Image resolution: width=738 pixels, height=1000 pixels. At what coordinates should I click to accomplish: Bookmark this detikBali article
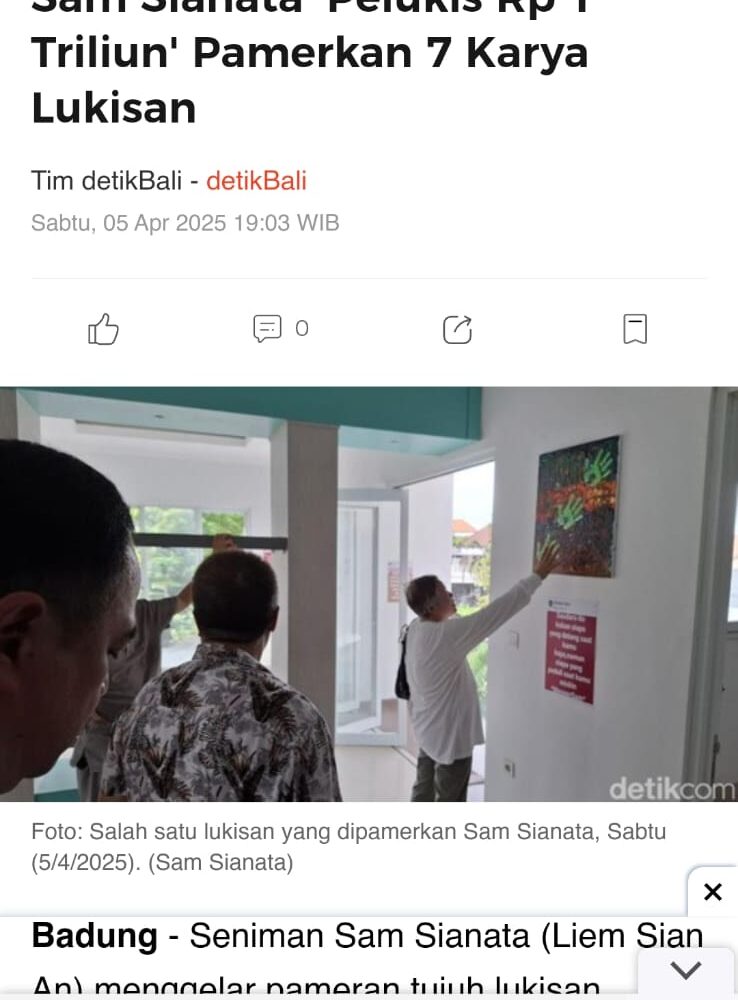coord(634,329)
